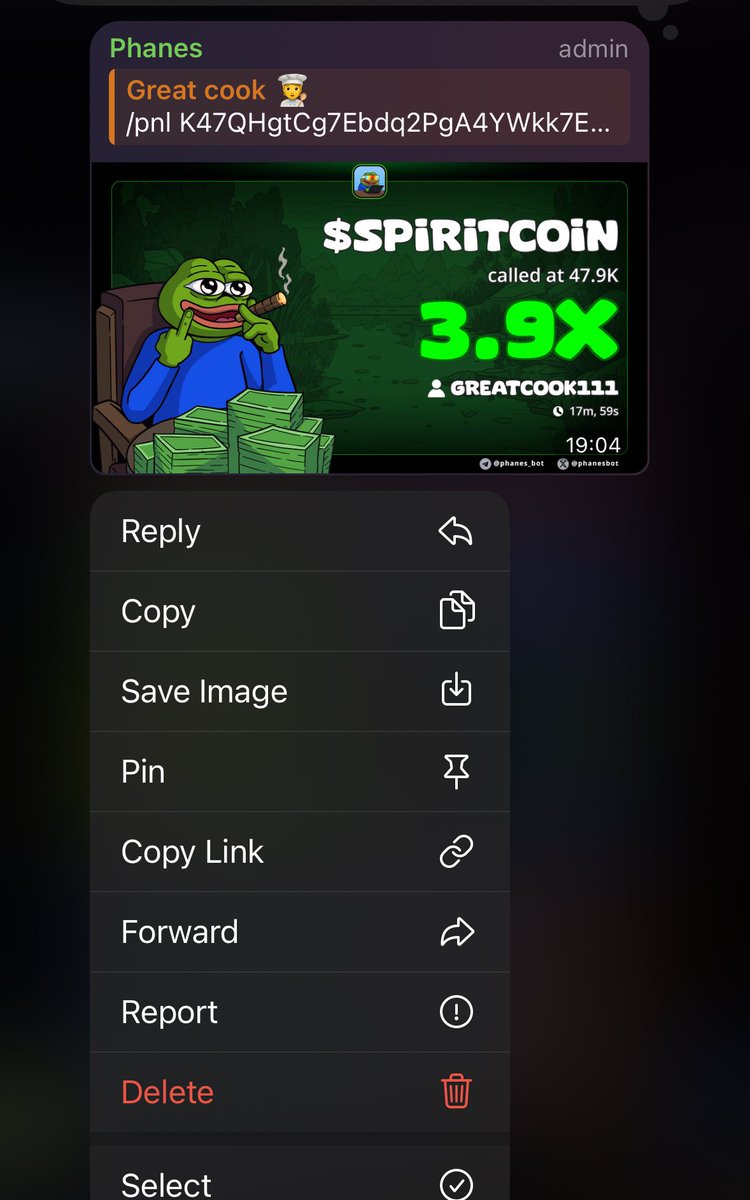The image size is (750, 1200).
Task: Tap Copy Link option
Action: [x=299, y=851]
